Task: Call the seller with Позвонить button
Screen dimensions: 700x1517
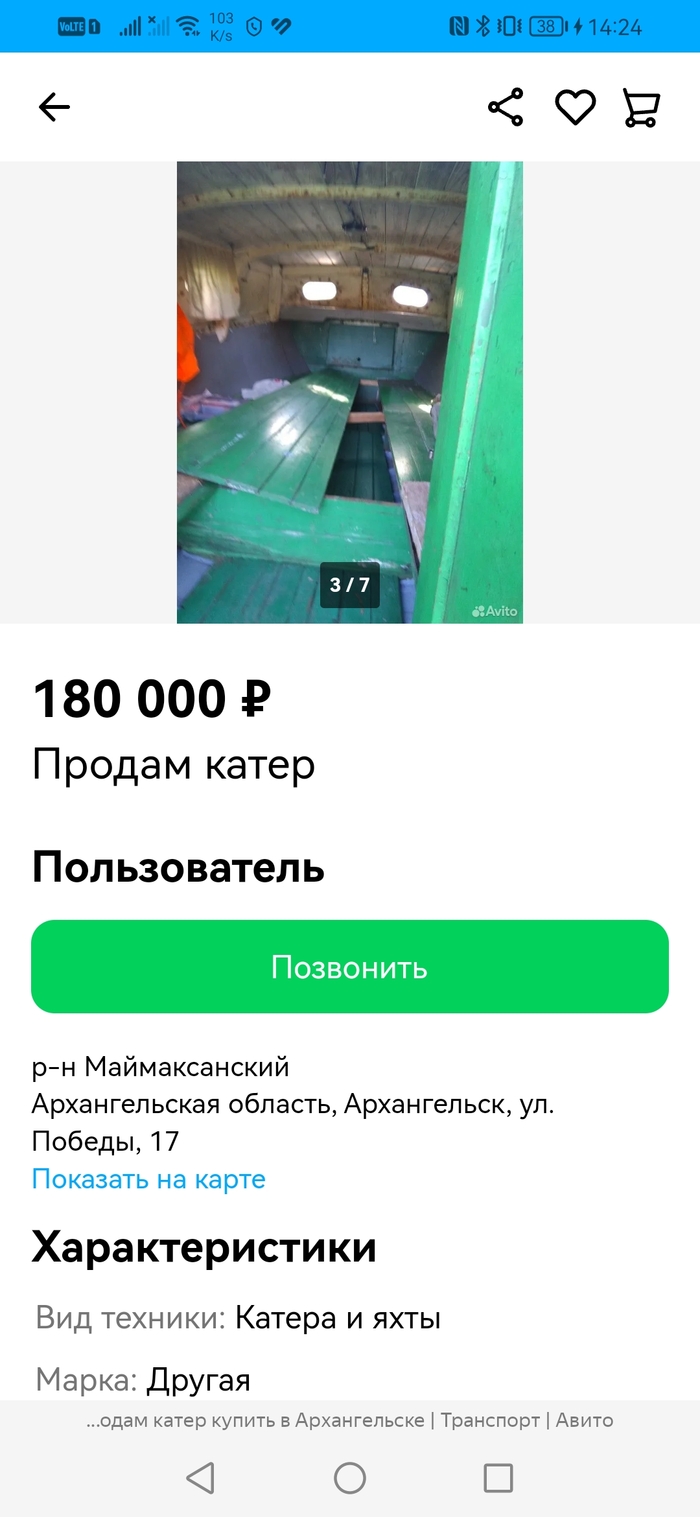Action: click(350, 967)
